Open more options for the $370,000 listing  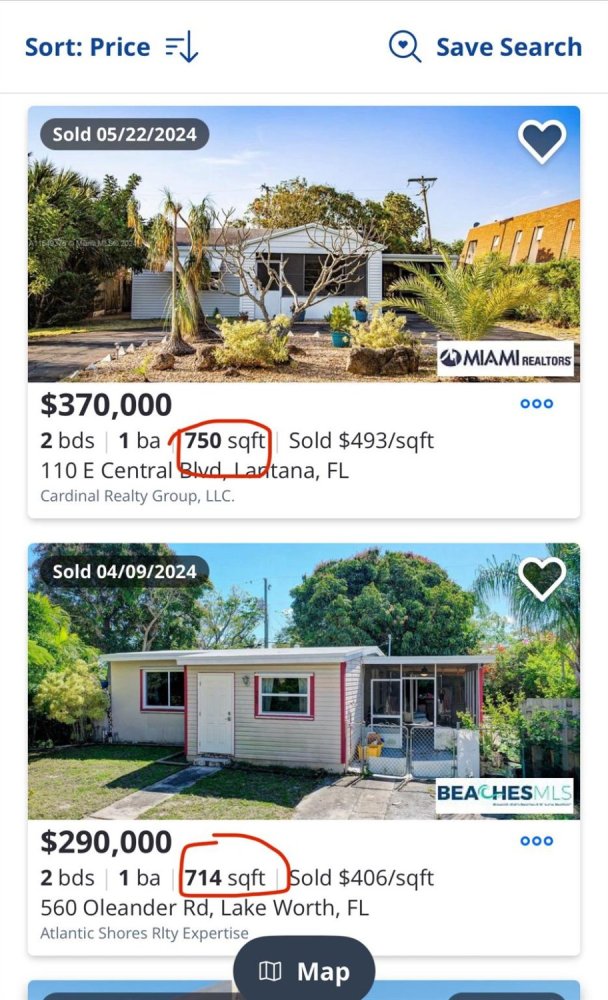(x=537, y=404)
